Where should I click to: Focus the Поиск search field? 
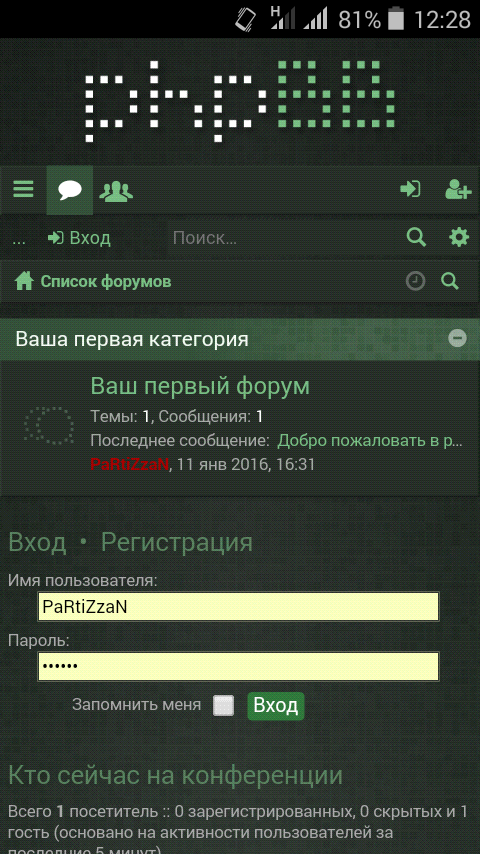[x=282, y=238]
